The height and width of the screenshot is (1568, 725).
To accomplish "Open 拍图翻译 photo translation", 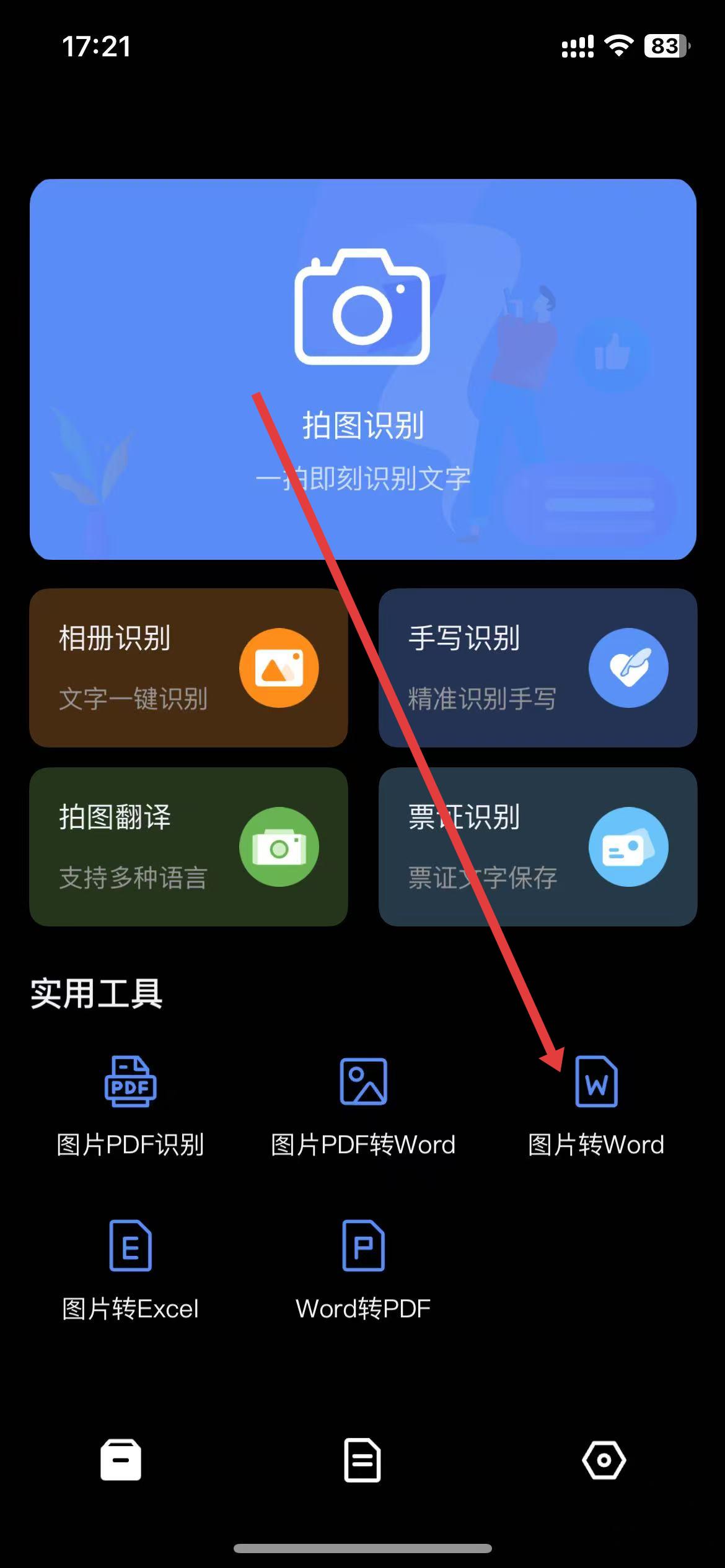I will pyautogui.click(x=188, y=847).
